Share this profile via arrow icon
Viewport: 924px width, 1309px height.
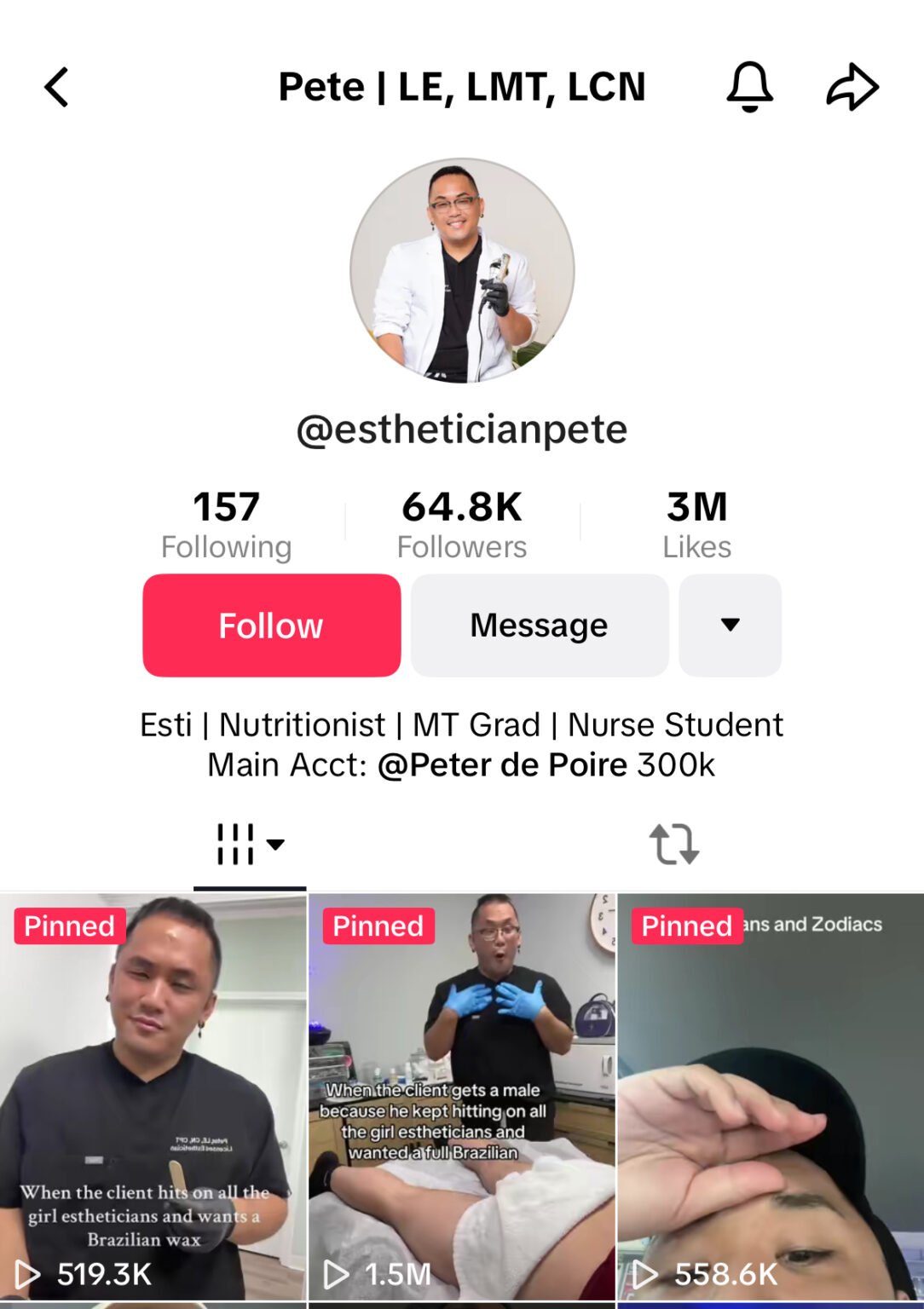[x=852, y=87]
